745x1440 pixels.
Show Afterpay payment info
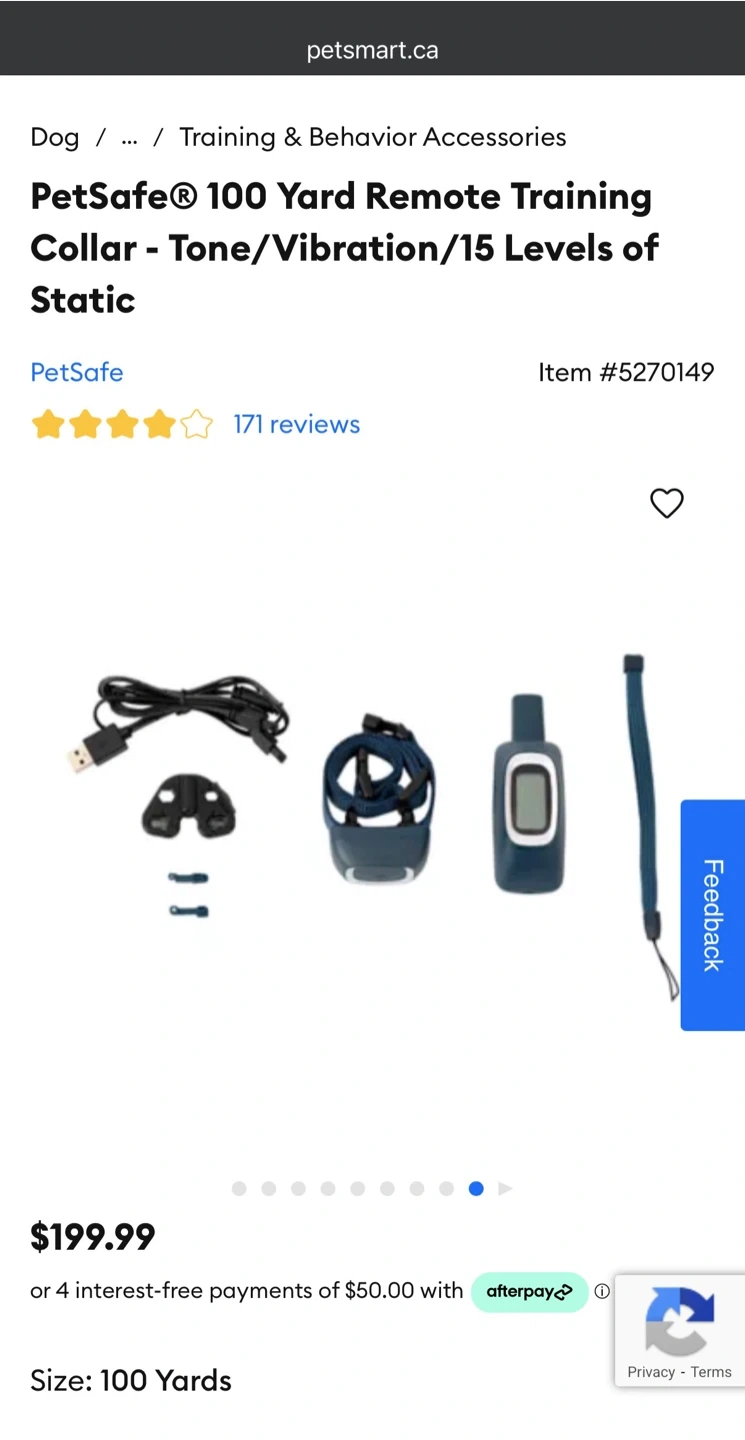tap(602, 1291)
